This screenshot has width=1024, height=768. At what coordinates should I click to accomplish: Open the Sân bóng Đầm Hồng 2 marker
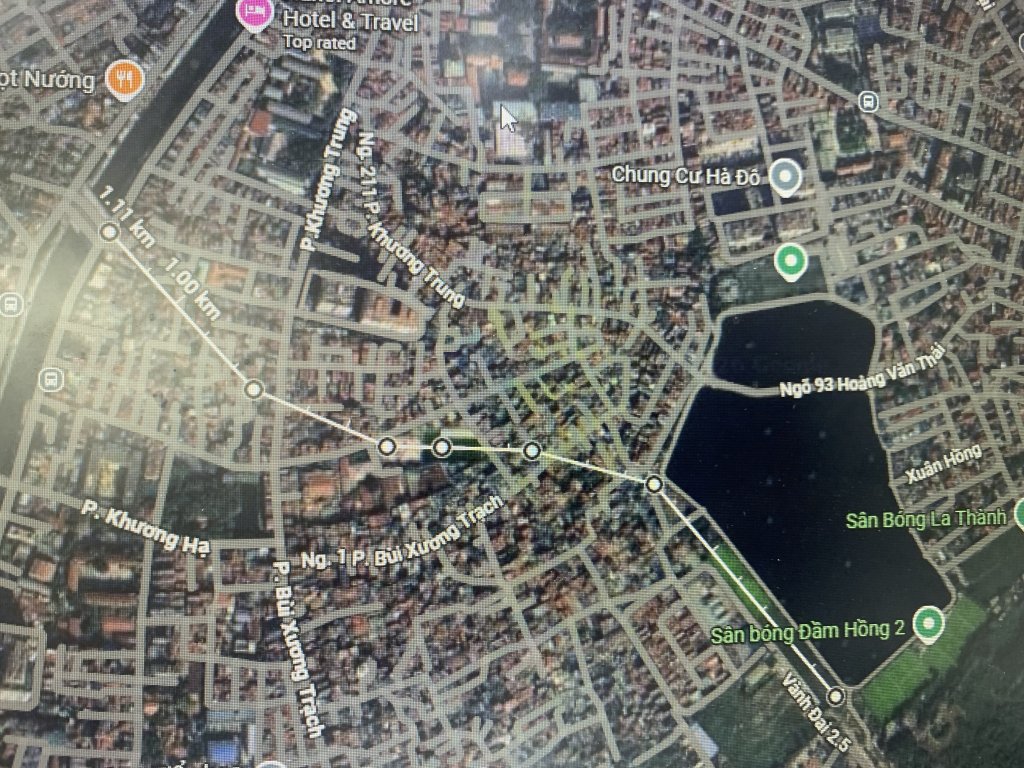930,624
